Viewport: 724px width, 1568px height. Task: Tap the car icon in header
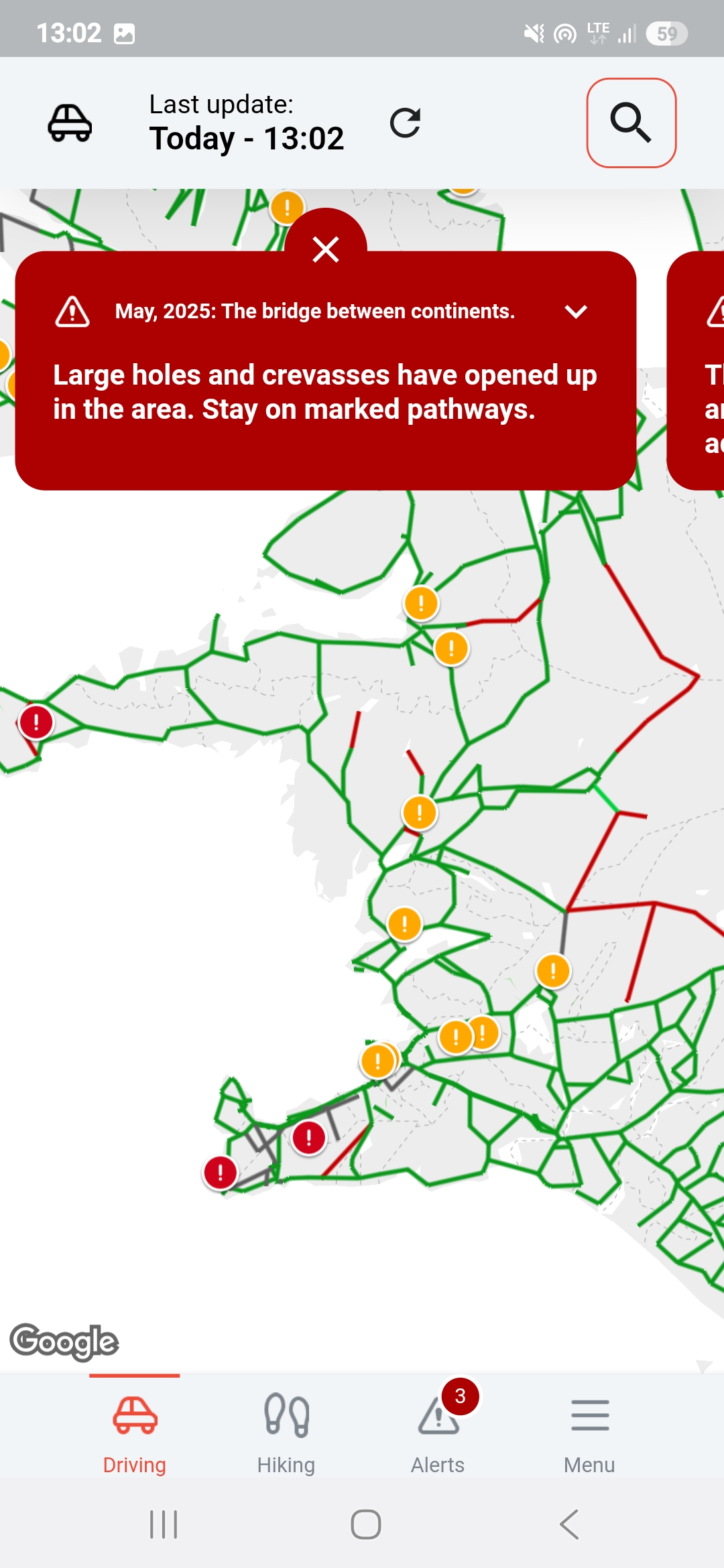[70, 123]
